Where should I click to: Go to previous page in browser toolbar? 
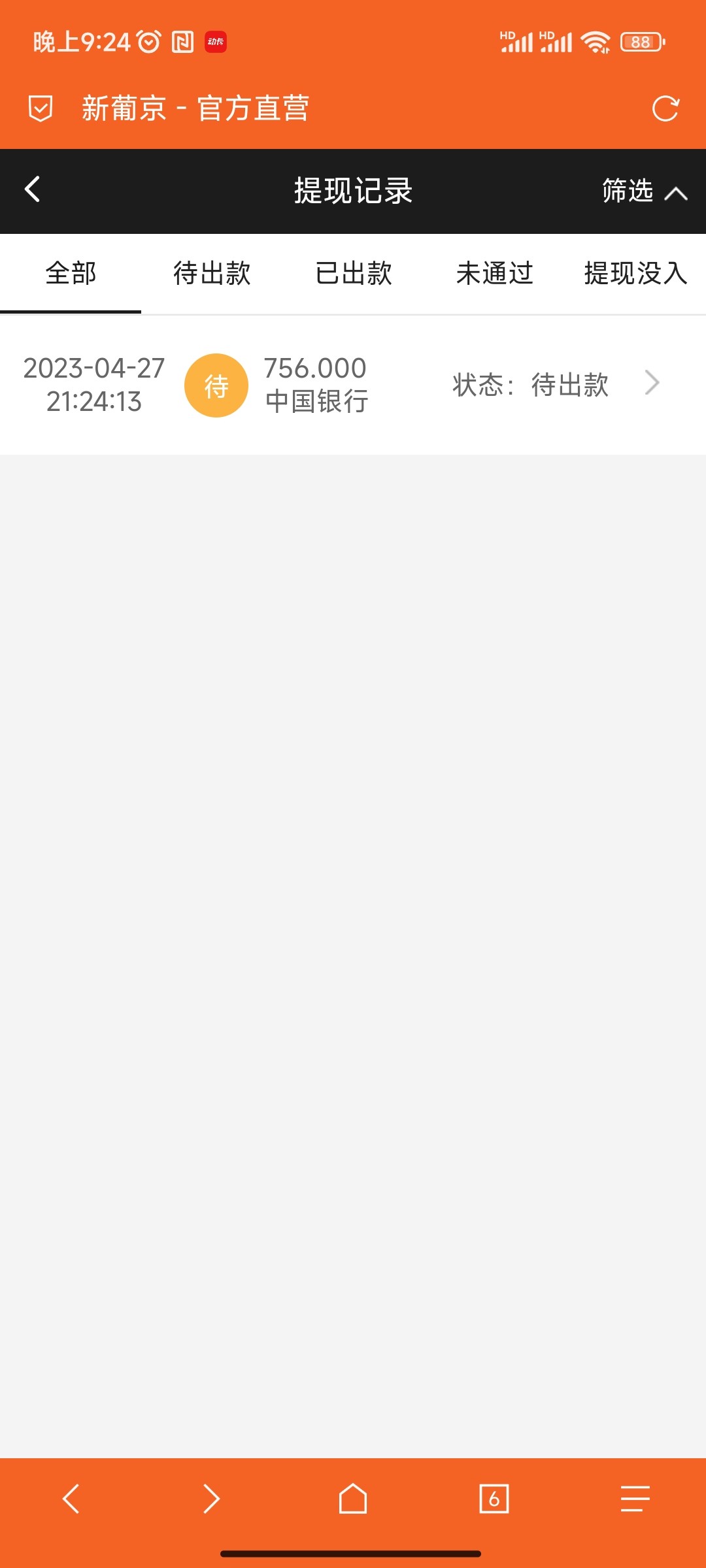click(71, 1498)
